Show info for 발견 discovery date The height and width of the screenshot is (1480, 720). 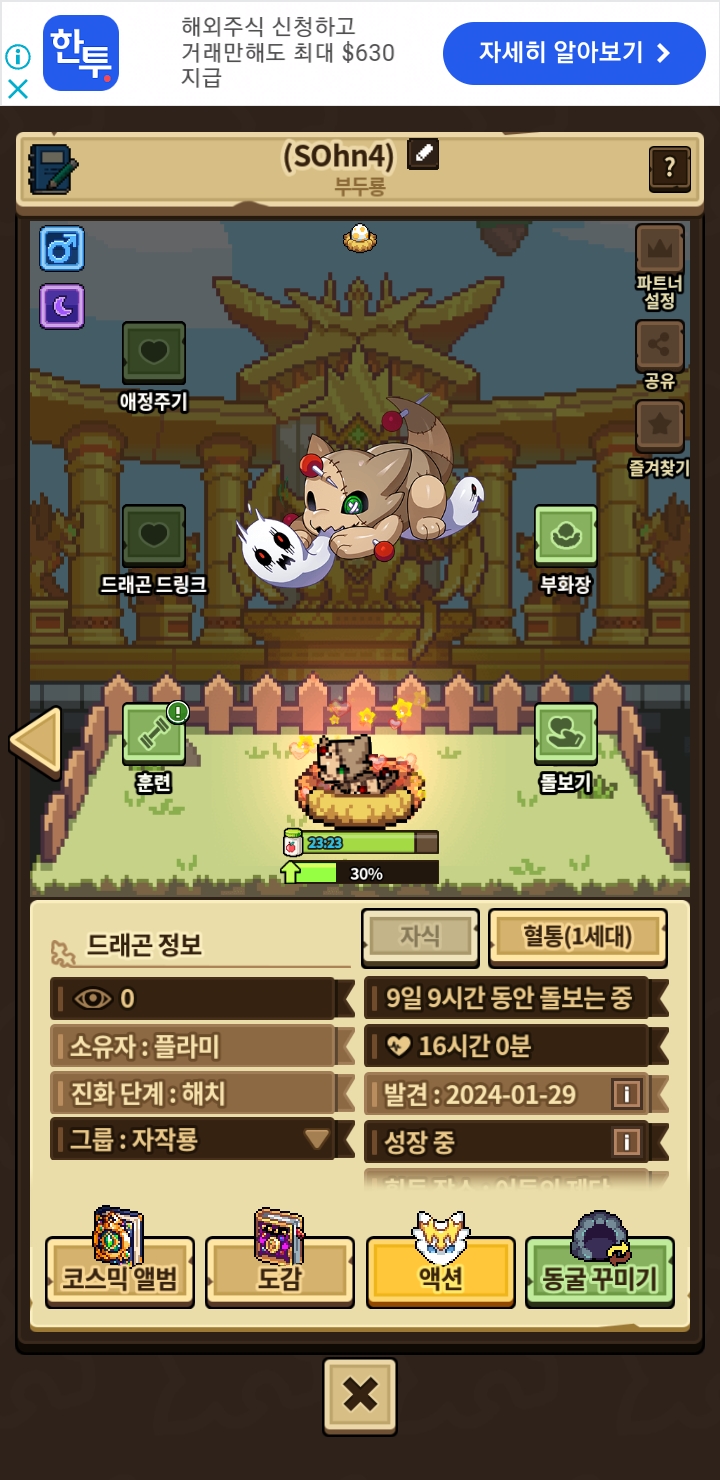627,1094
